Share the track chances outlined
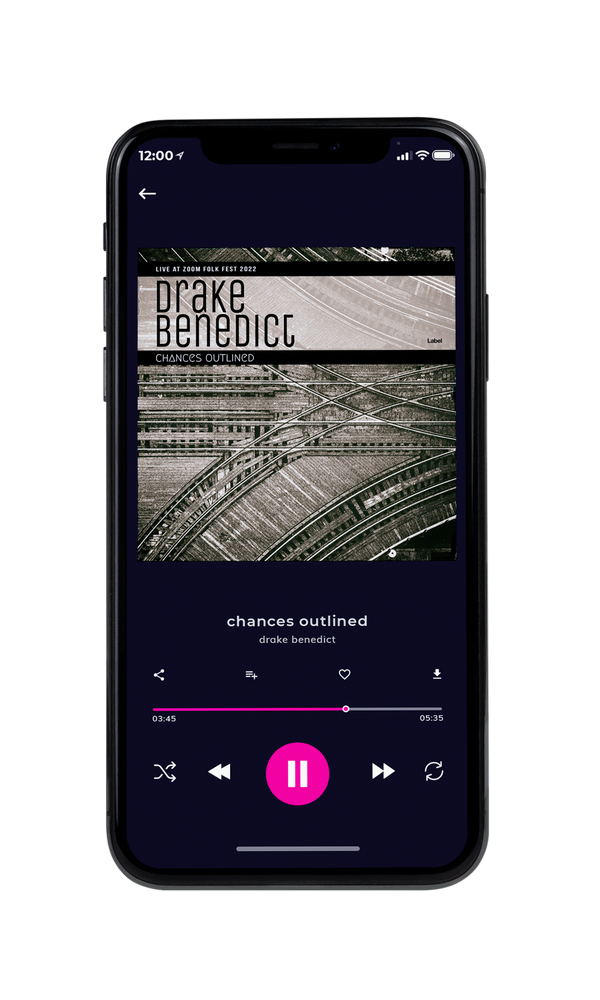This screenshot has width=600, height=1000. [x=159, y=675]
